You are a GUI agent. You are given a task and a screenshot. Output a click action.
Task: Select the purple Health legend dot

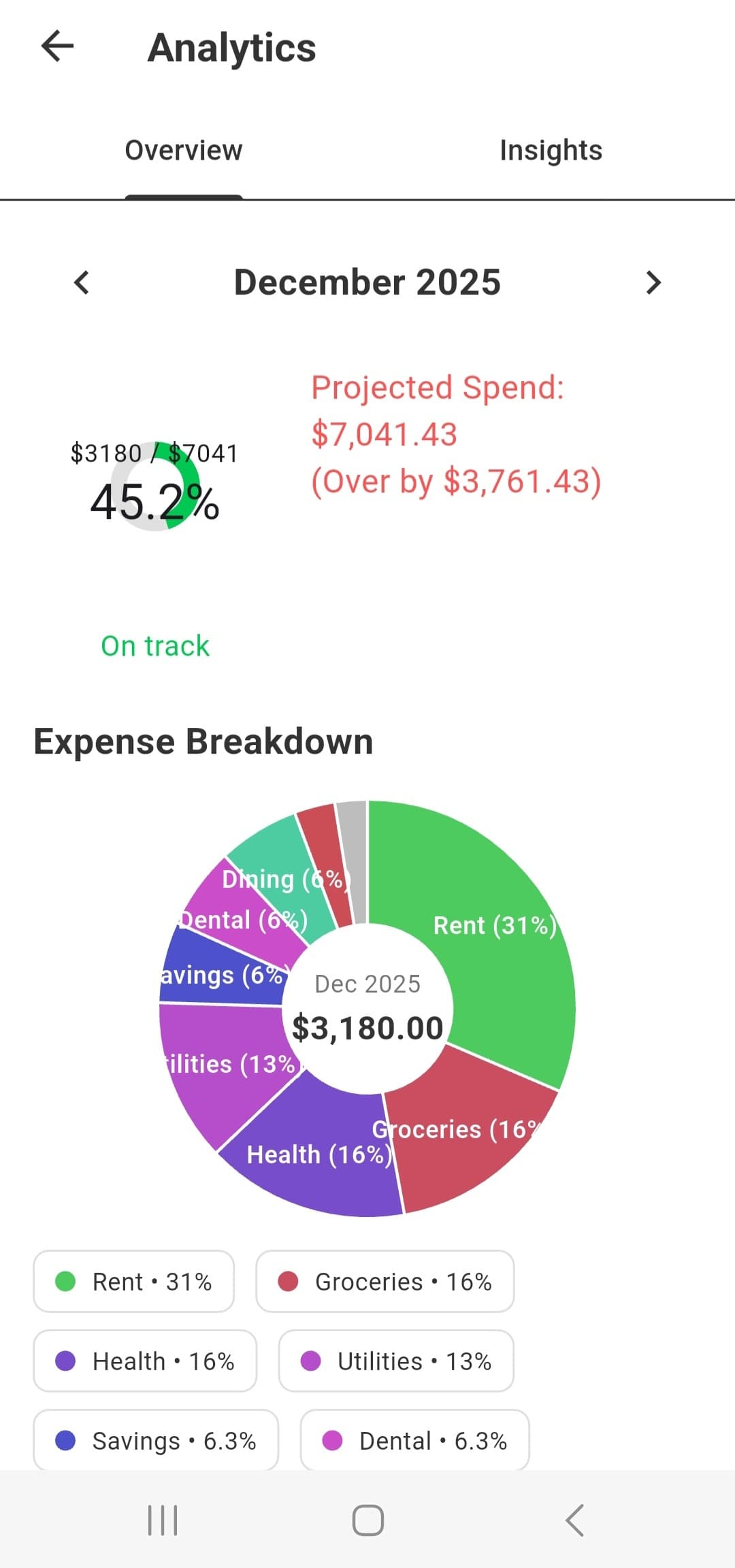[66, 1361]
